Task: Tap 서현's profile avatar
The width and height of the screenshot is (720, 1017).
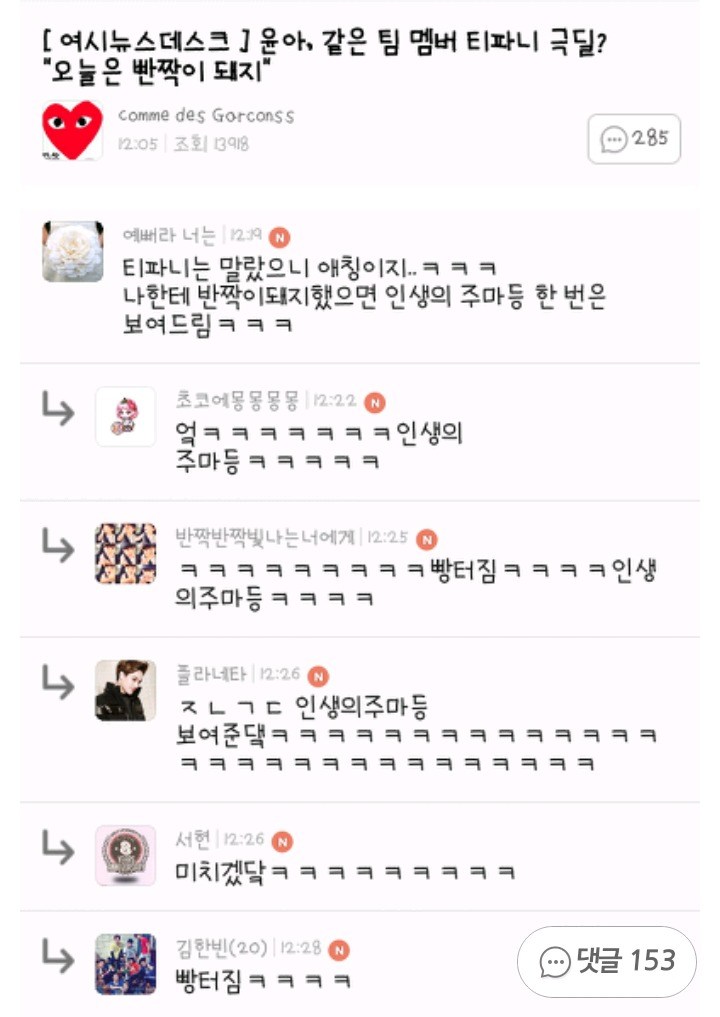Action: pyautogui.click(x=125, y=855)
